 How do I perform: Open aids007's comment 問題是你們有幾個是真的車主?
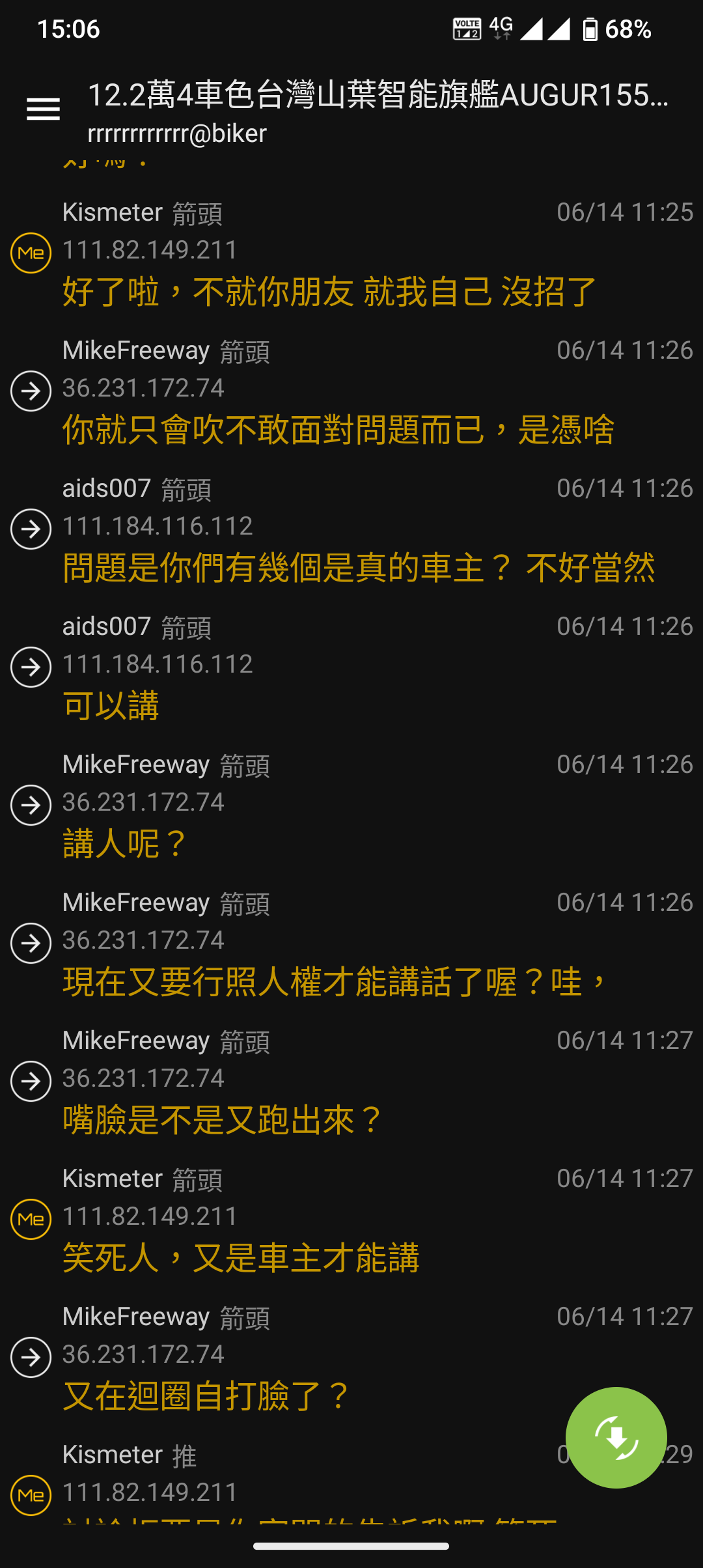(x=351, y=529)
